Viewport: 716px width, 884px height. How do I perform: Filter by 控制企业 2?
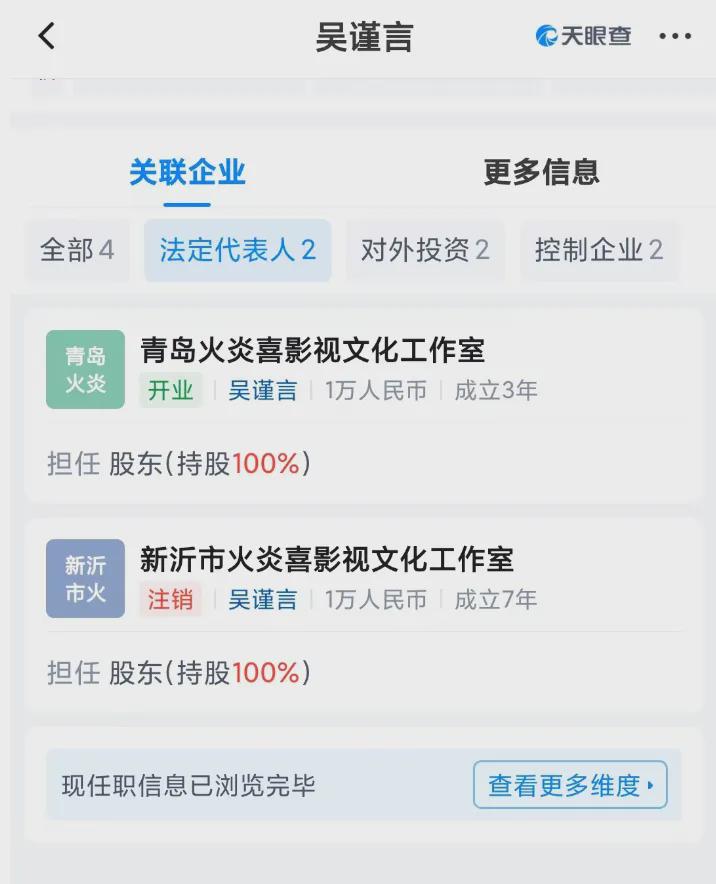598,250
